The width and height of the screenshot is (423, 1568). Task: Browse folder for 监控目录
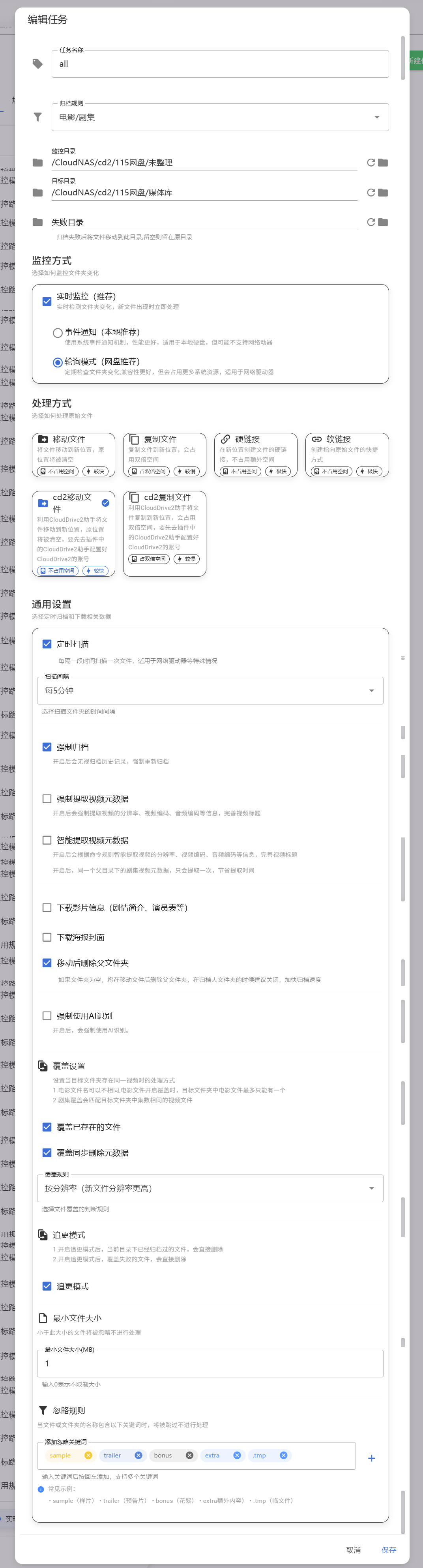point(383,163)
